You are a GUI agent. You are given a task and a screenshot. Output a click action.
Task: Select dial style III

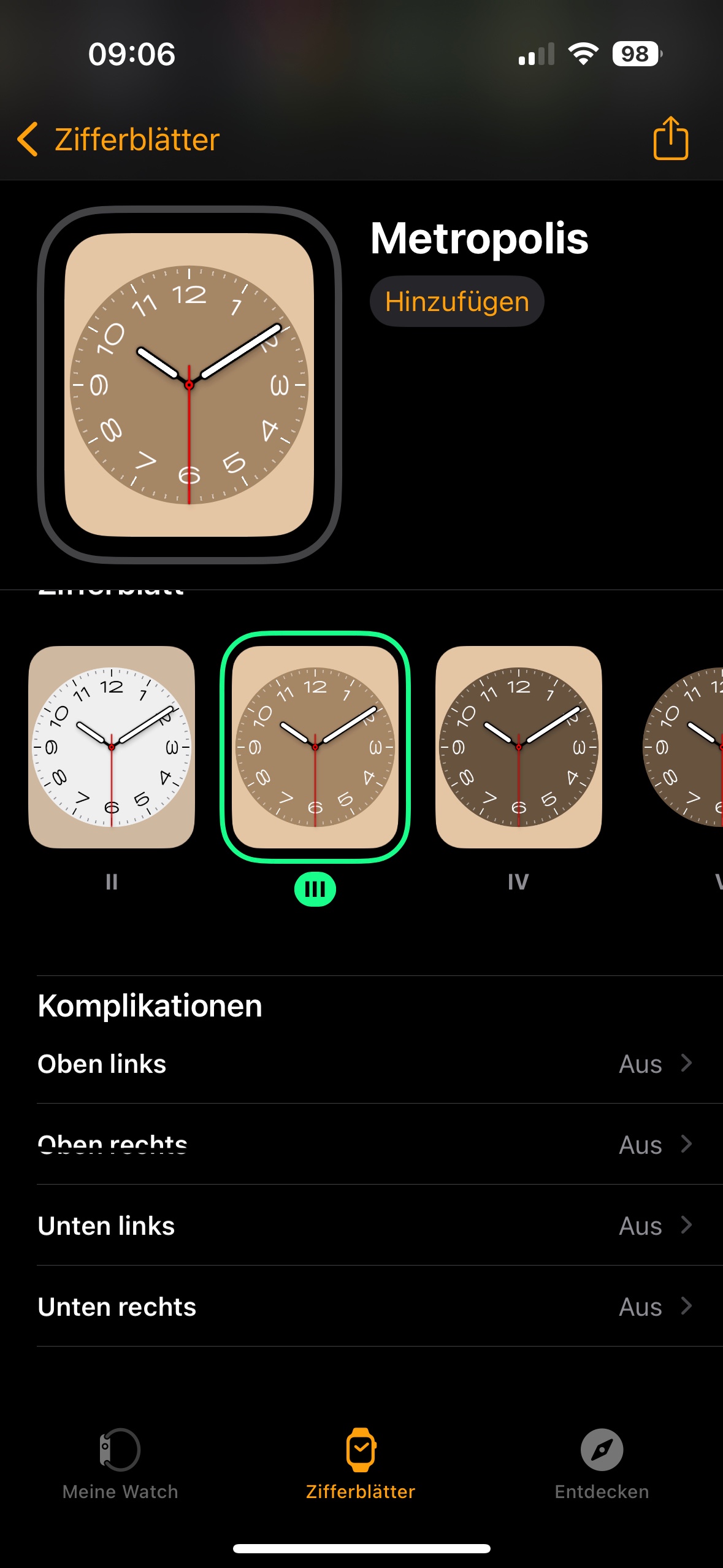[x=315, y=747]
